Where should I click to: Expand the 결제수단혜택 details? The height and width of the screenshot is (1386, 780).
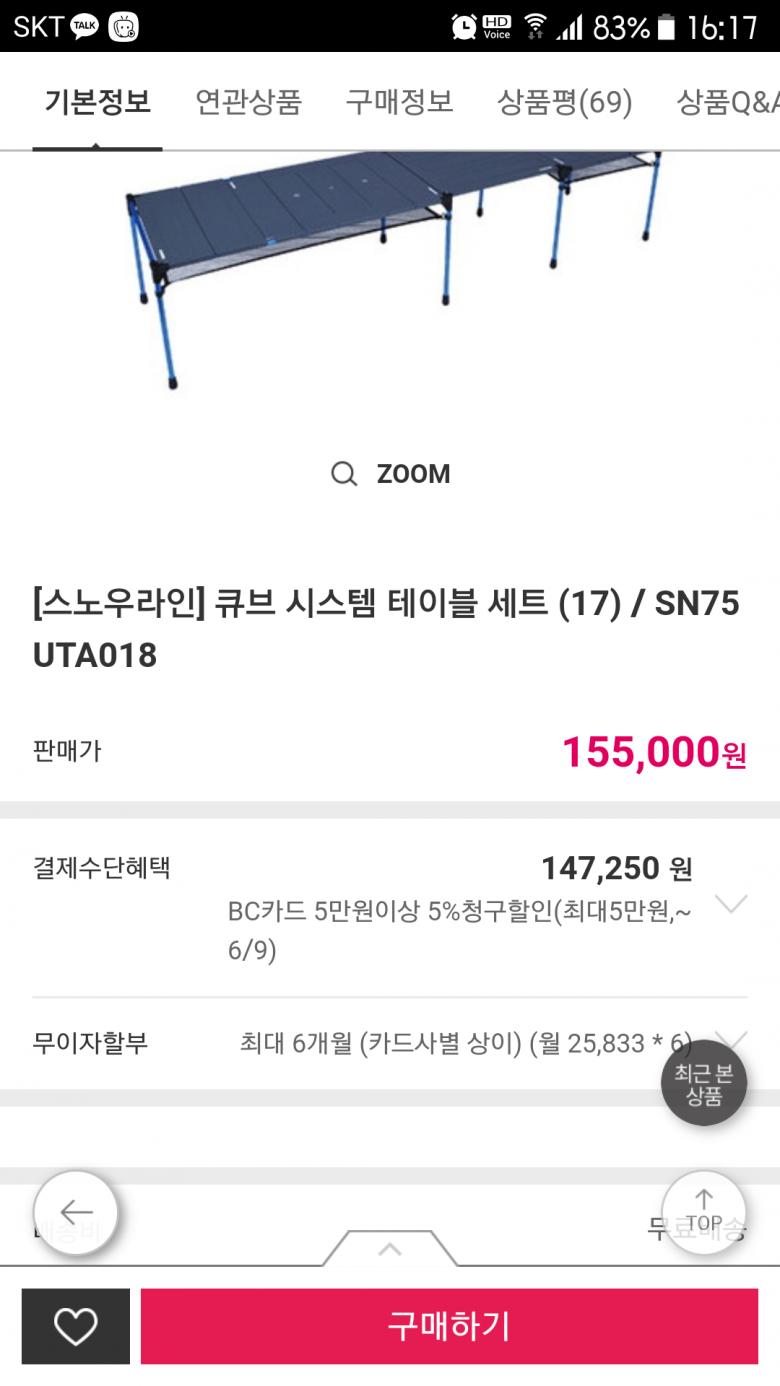pos(732,905)
